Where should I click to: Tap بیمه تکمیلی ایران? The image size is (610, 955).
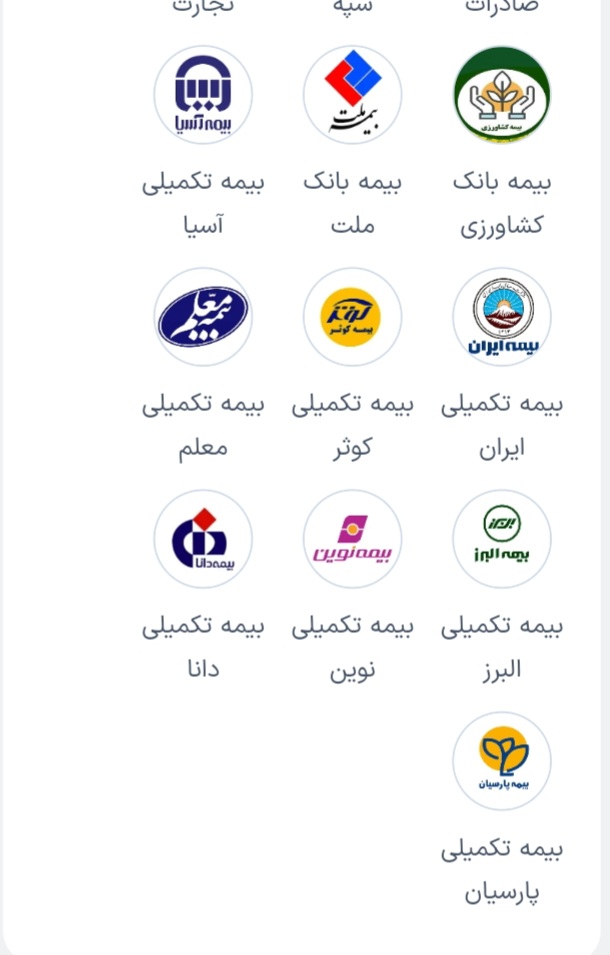[x=502, y=318]
